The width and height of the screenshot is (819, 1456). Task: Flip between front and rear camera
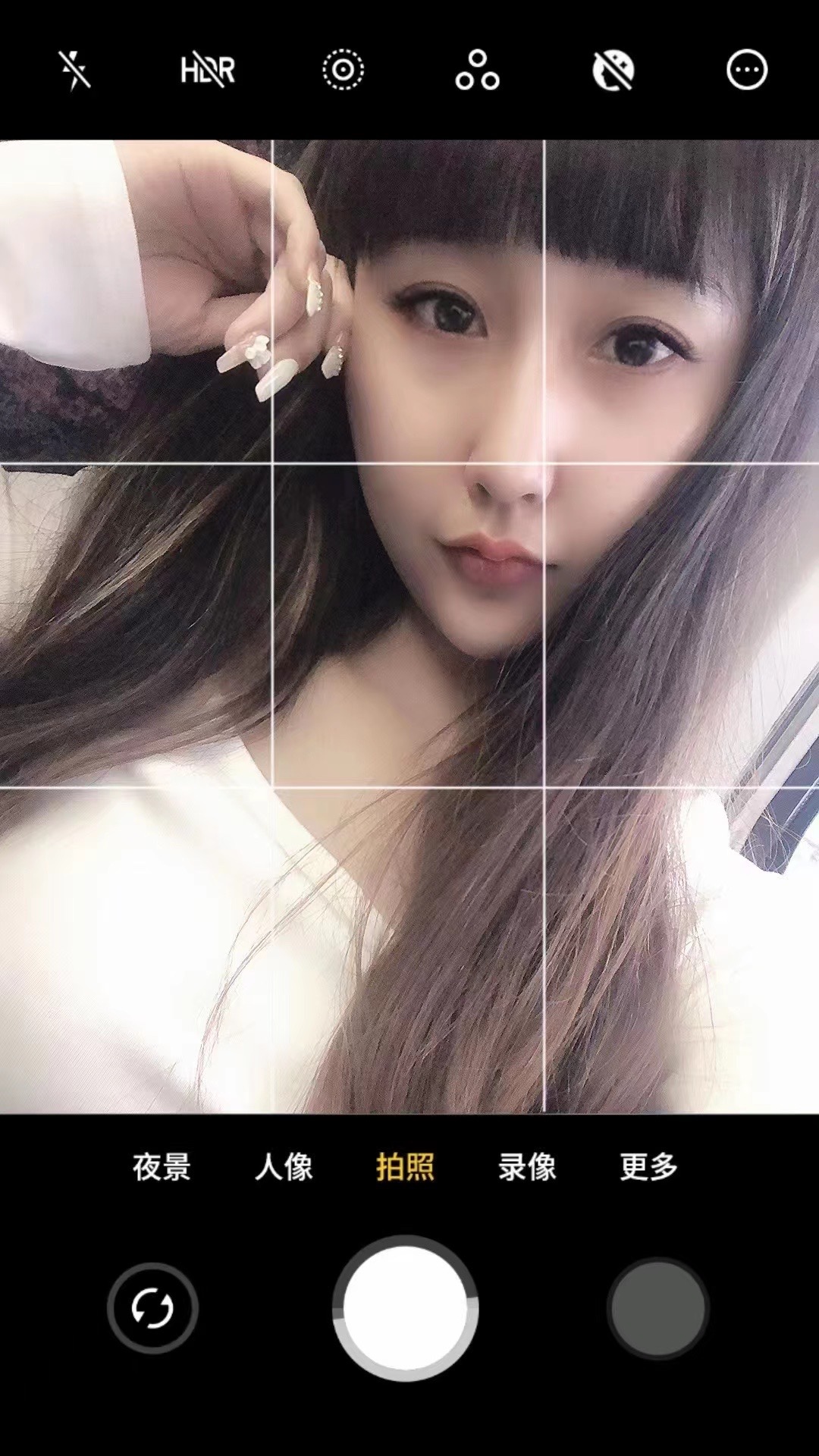152,1308
